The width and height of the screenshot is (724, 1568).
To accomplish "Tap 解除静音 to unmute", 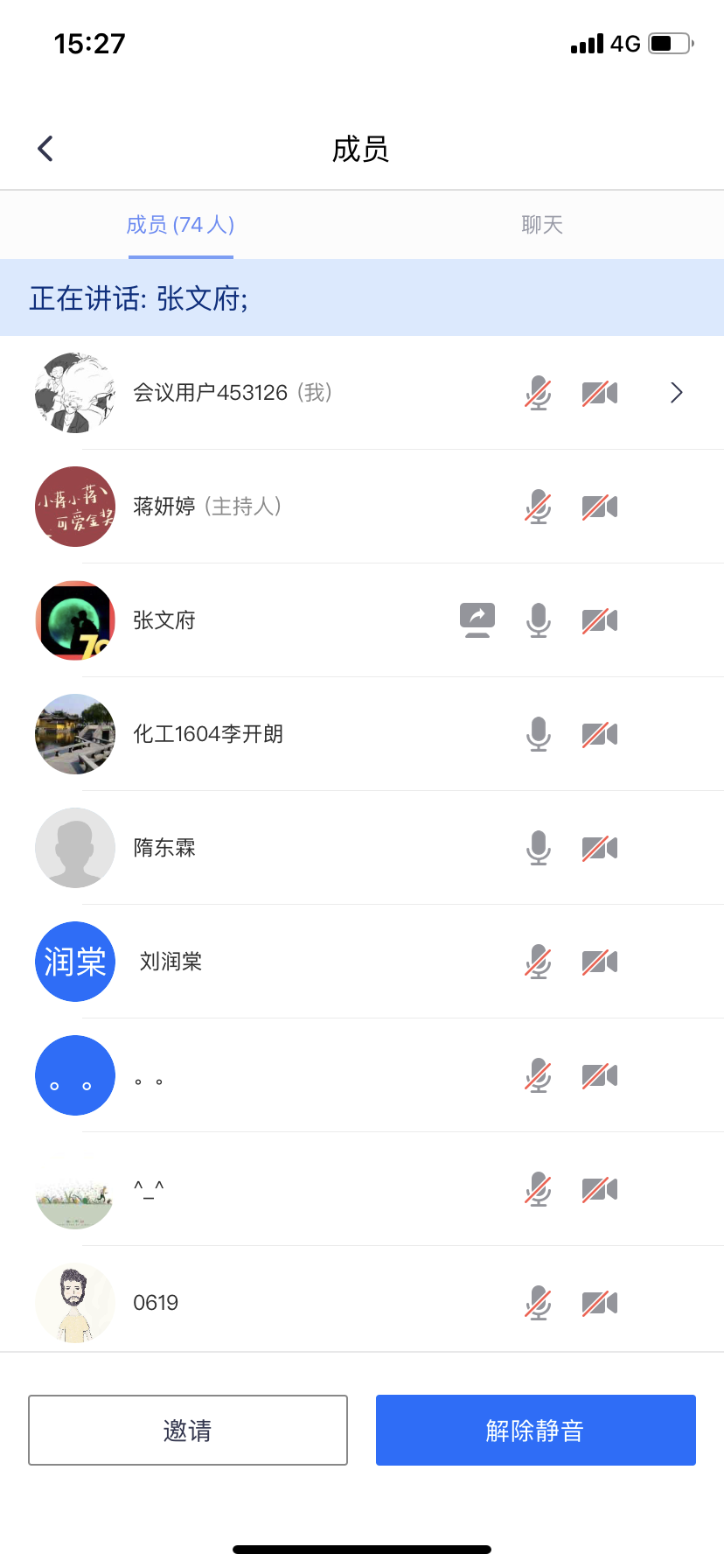I will tap(535, 1430).
